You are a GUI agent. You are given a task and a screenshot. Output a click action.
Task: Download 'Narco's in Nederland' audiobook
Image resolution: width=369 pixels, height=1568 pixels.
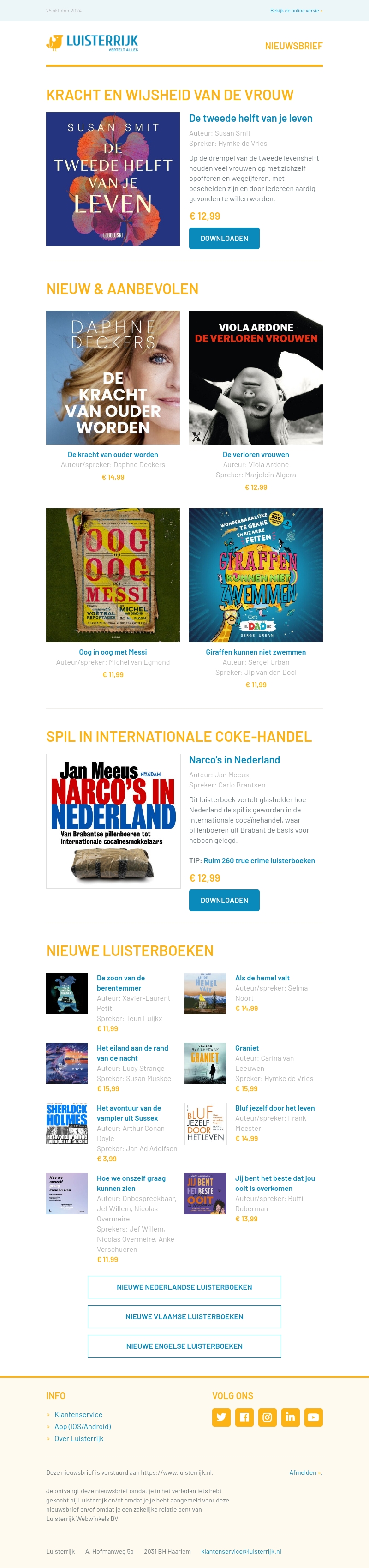(224, 900)
